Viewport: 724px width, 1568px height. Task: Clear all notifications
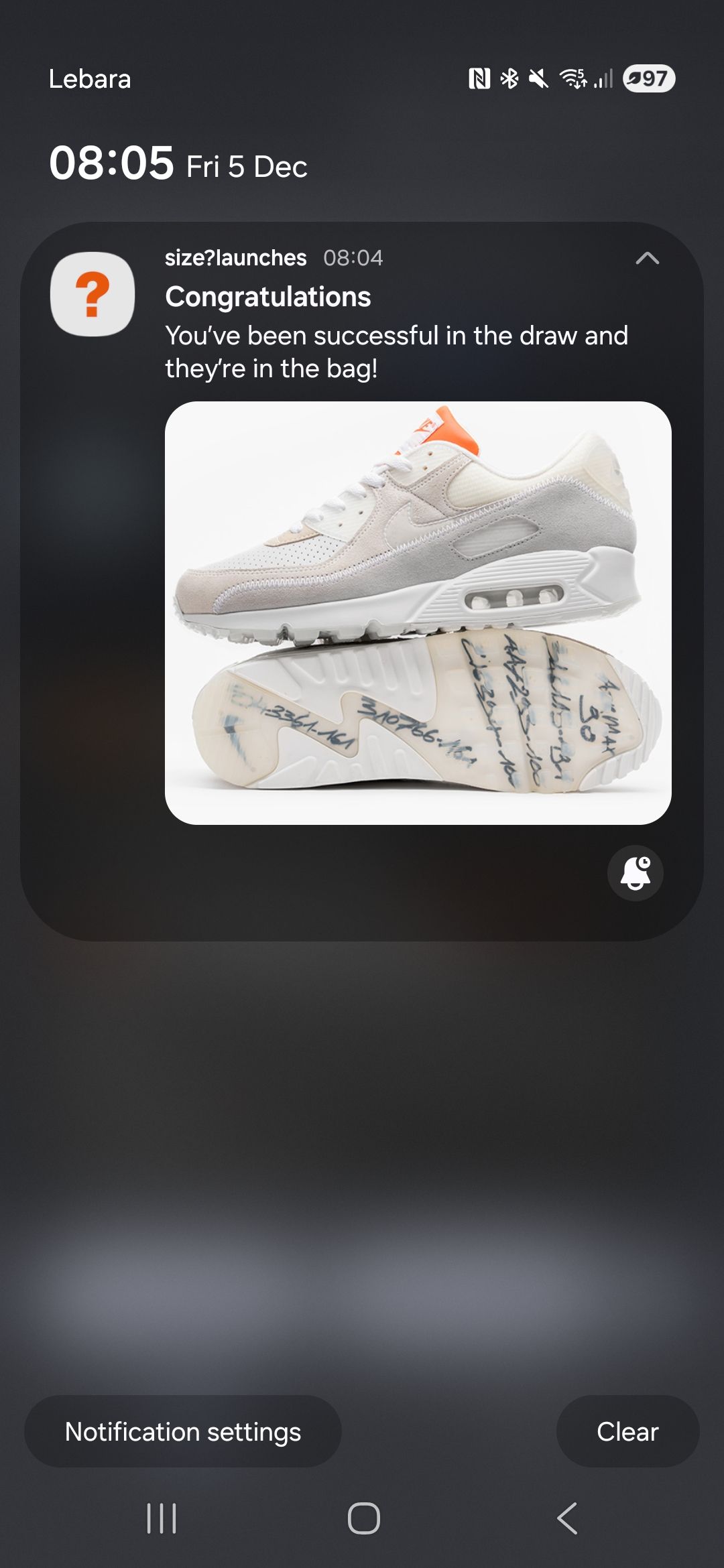pos(627,1432)
